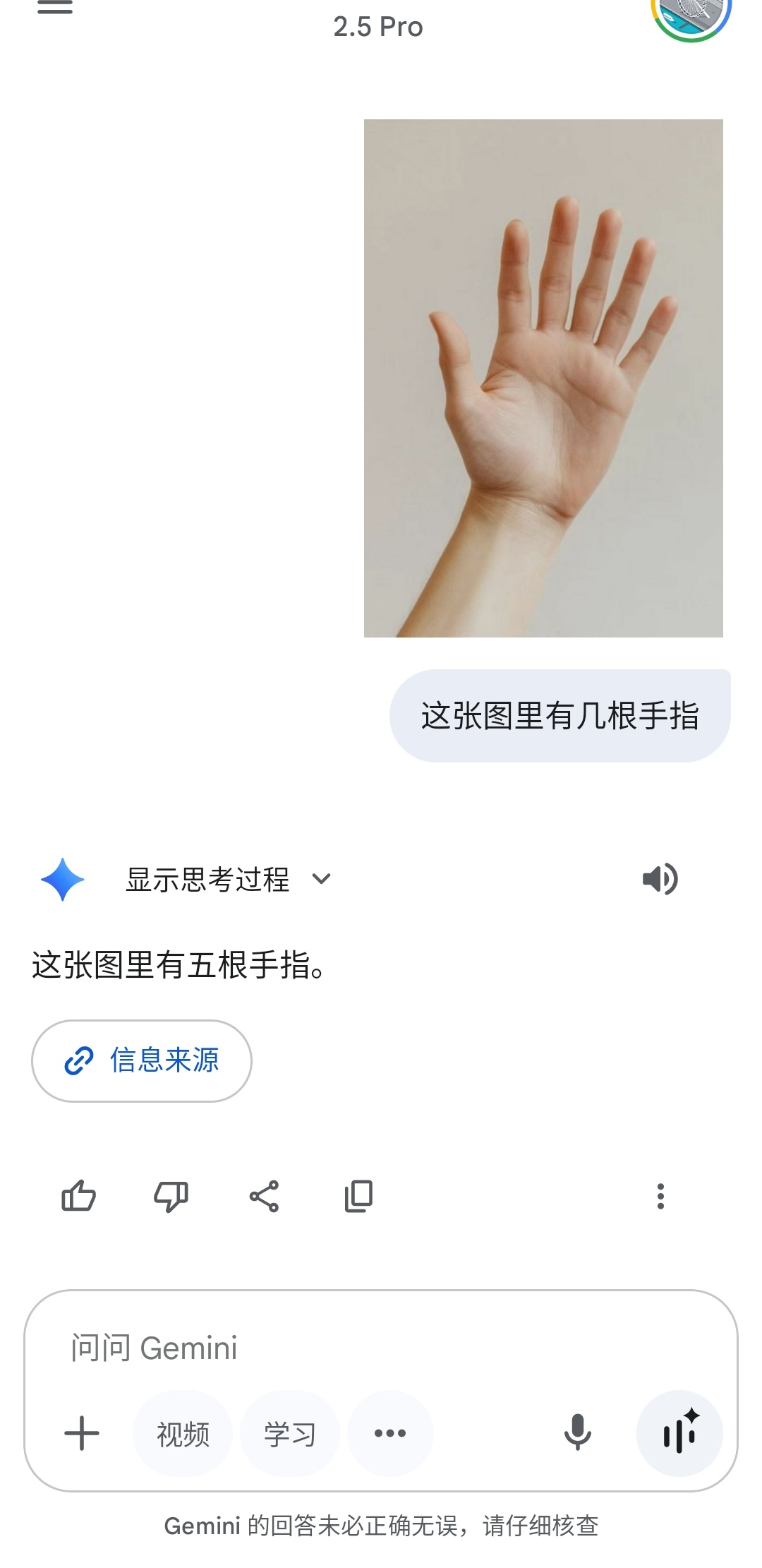The height and width of the screenshot is (1568, 762).
Task: Tap the plus attach button
Action: click(82, 1433)
